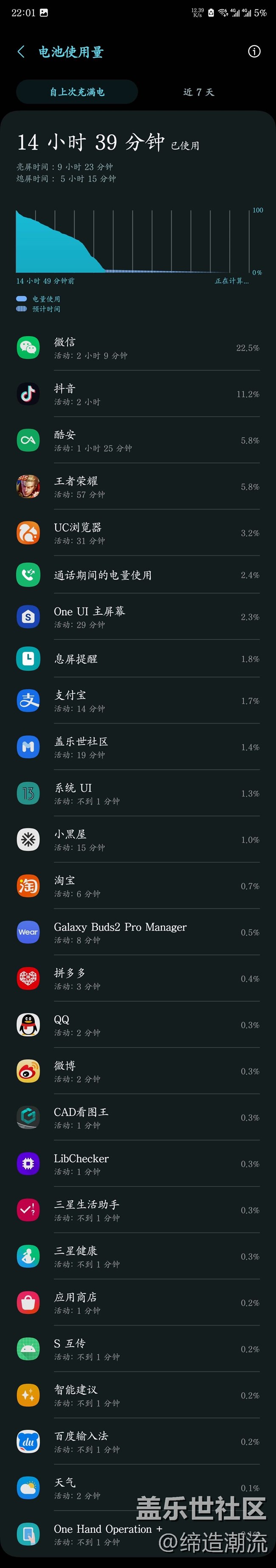This screenshot has height=1568, width=276.
Task: Open 盖乐世社区 usage details
Action: click(x=138, y=748)
